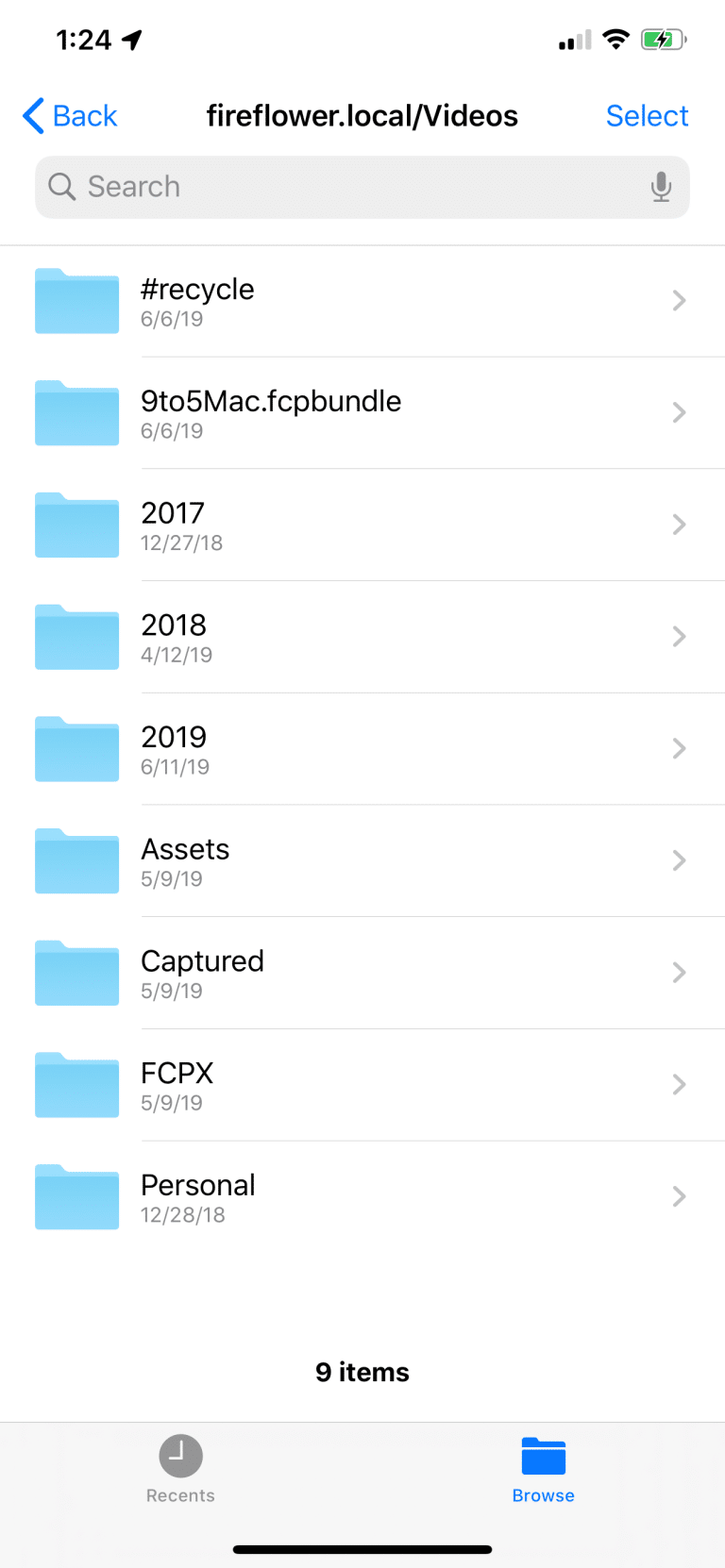Open the 9to5Mac.fcpbundle folder
The width and height of the screenshot is (725, 1568).
pos(362,413)
